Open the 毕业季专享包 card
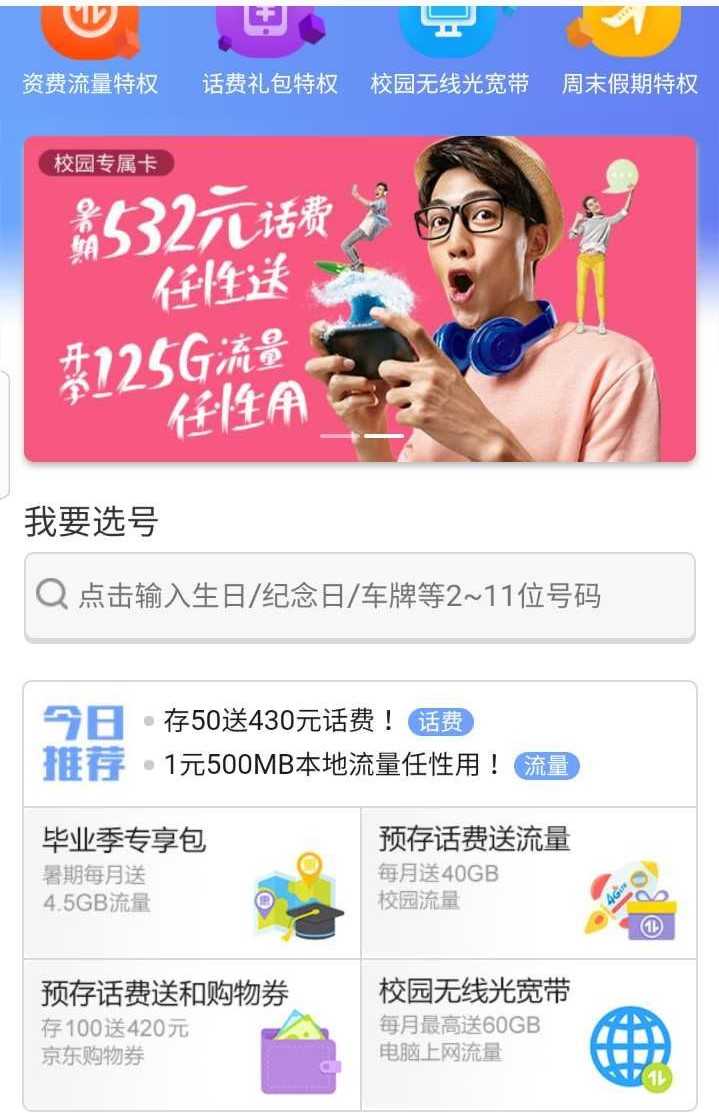This screenshot has height=1113, width=719. click(191, 882)
